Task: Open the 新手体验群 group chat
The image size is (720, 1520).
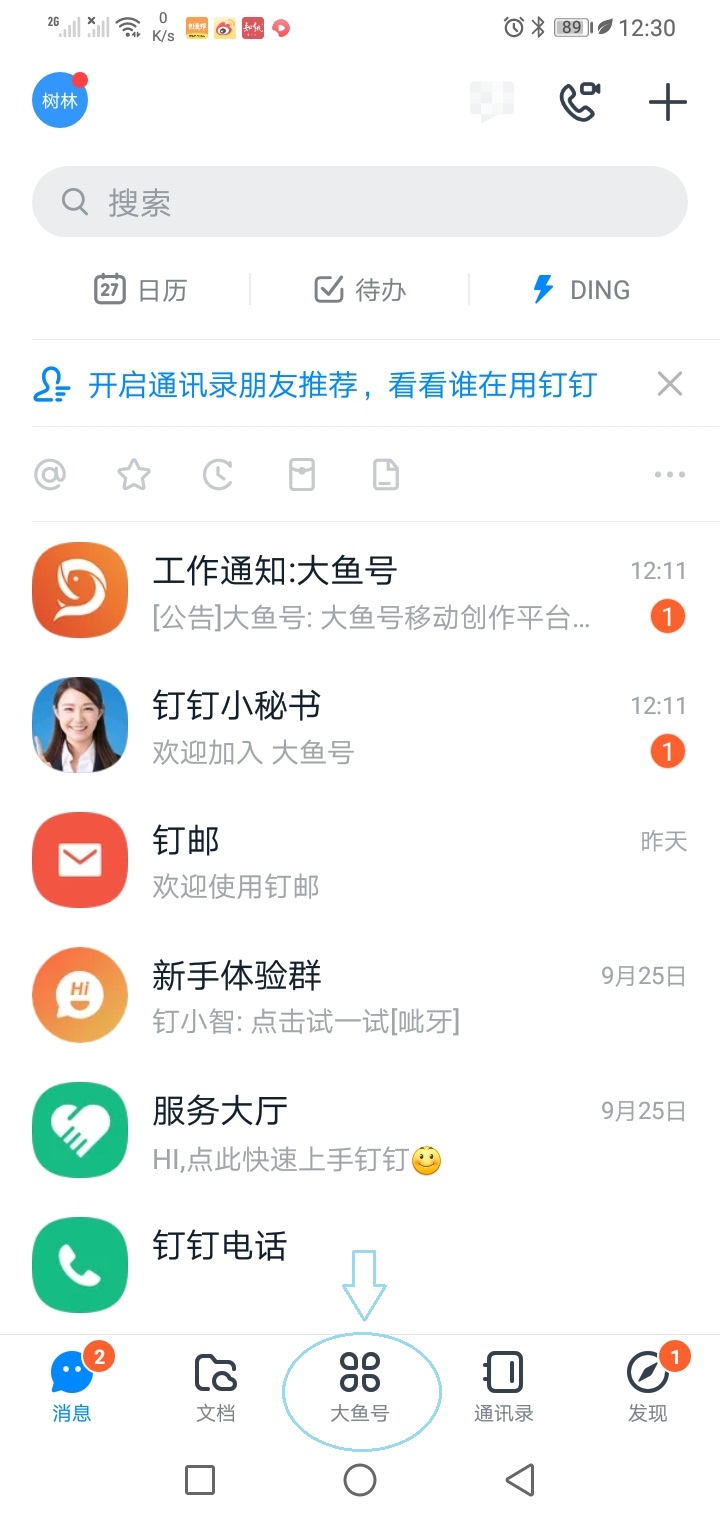Action: [x=360, y=995]
